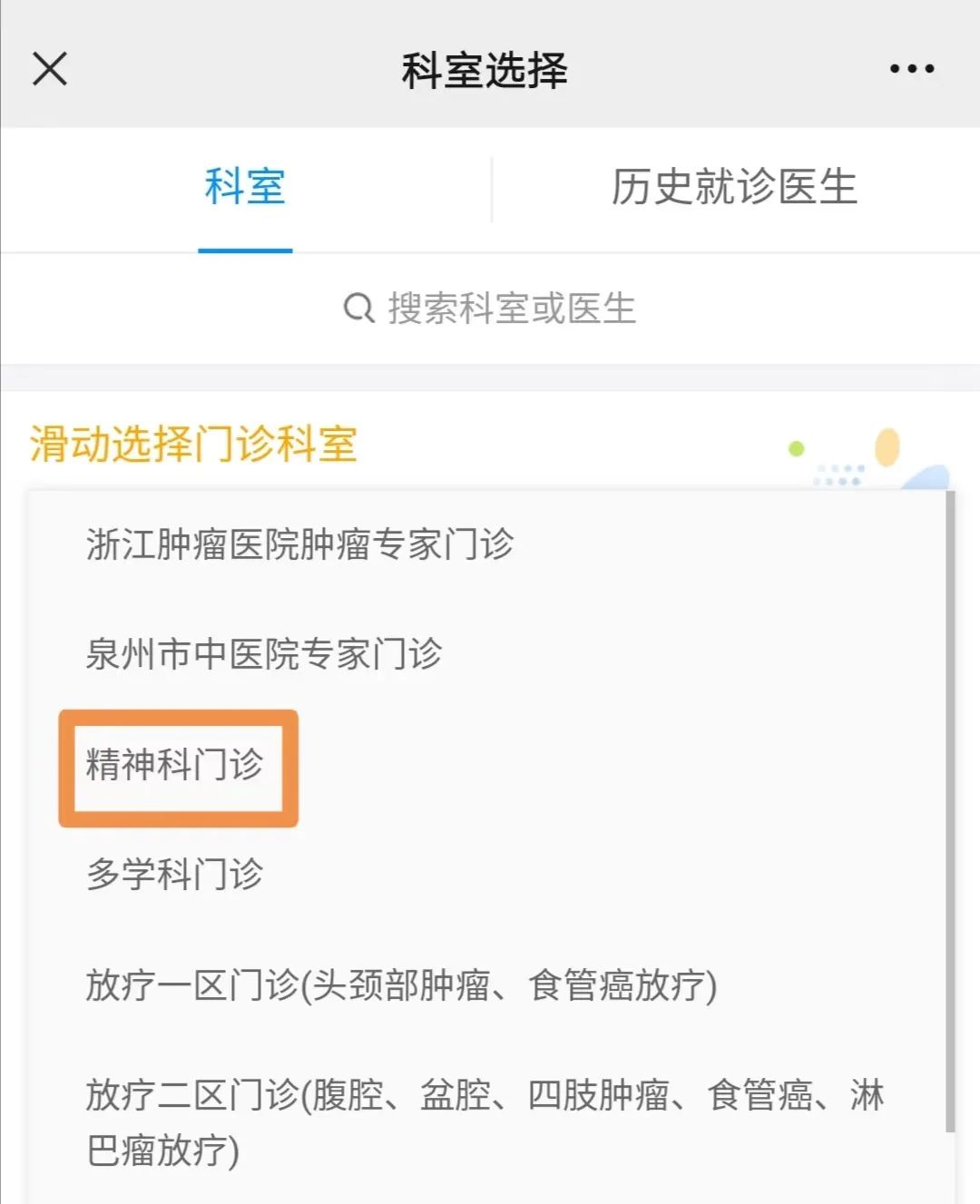Screen dimensions: 980x1204
Task: Open 放疗一区门诊 department
Action: [x=401, y=985]
